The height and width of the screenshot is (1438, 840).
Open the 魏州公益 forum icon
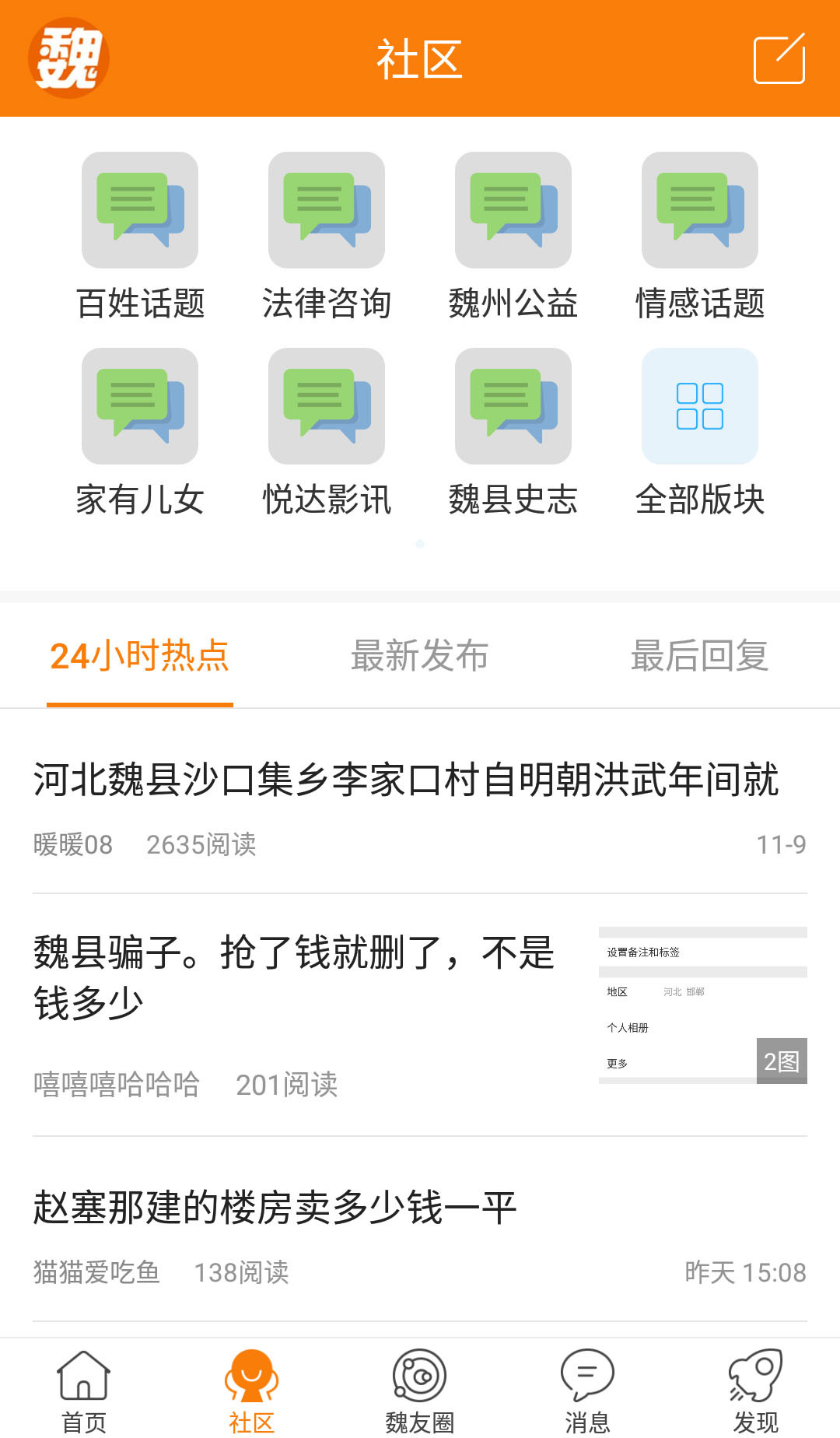click(513, 211)
